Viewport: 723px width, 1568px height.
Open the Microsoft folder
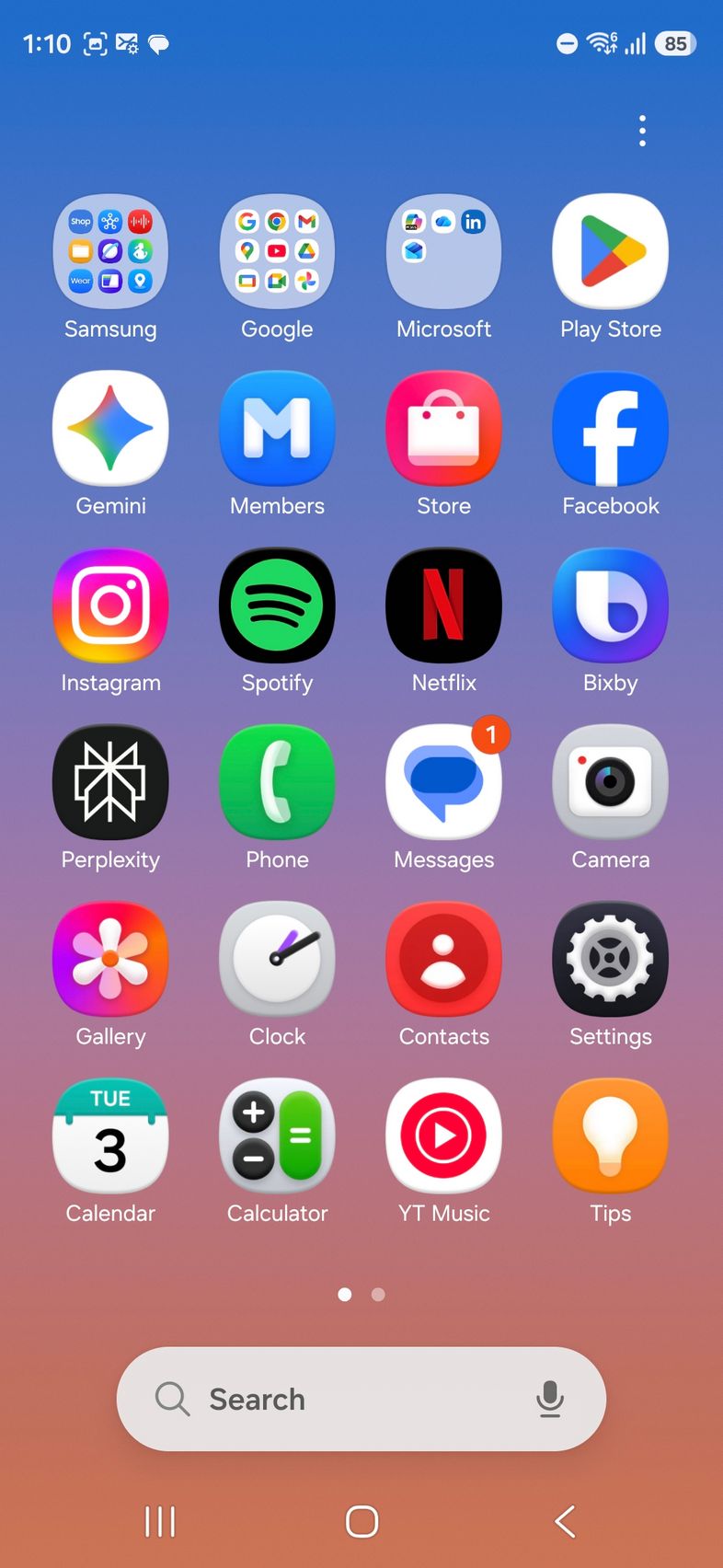443,251
